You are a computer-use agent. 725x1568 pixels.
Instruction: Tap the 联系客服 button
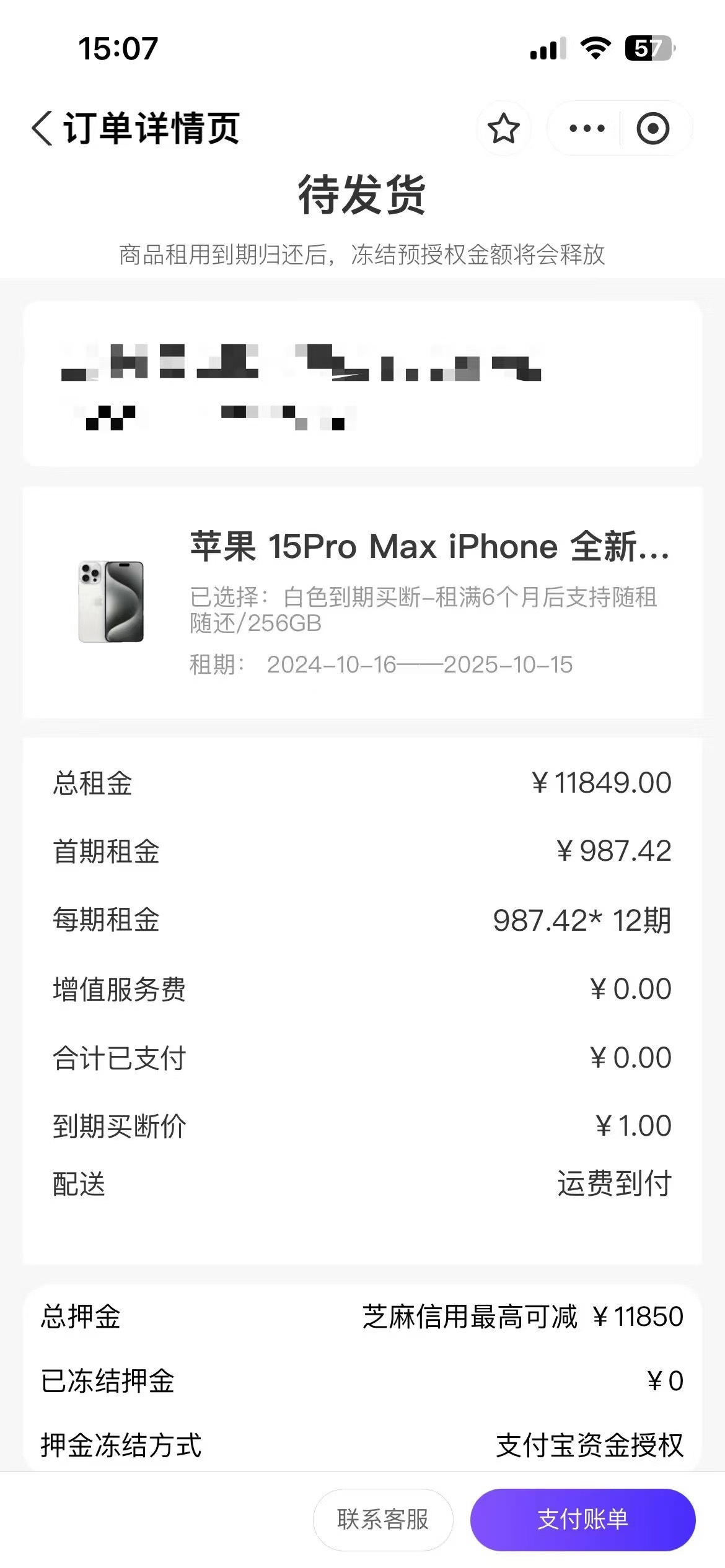click(383, 1520)
